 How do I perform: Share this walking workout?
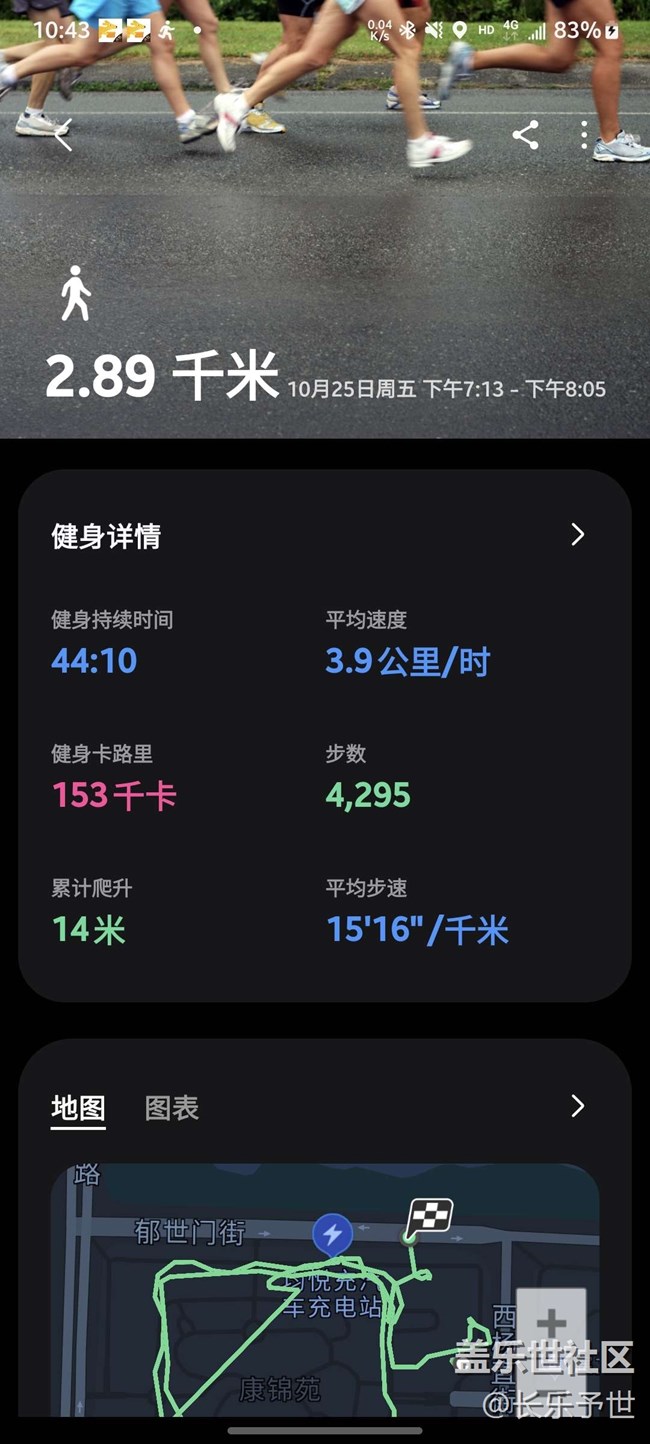pyautogui.click(x=525, y=135)
